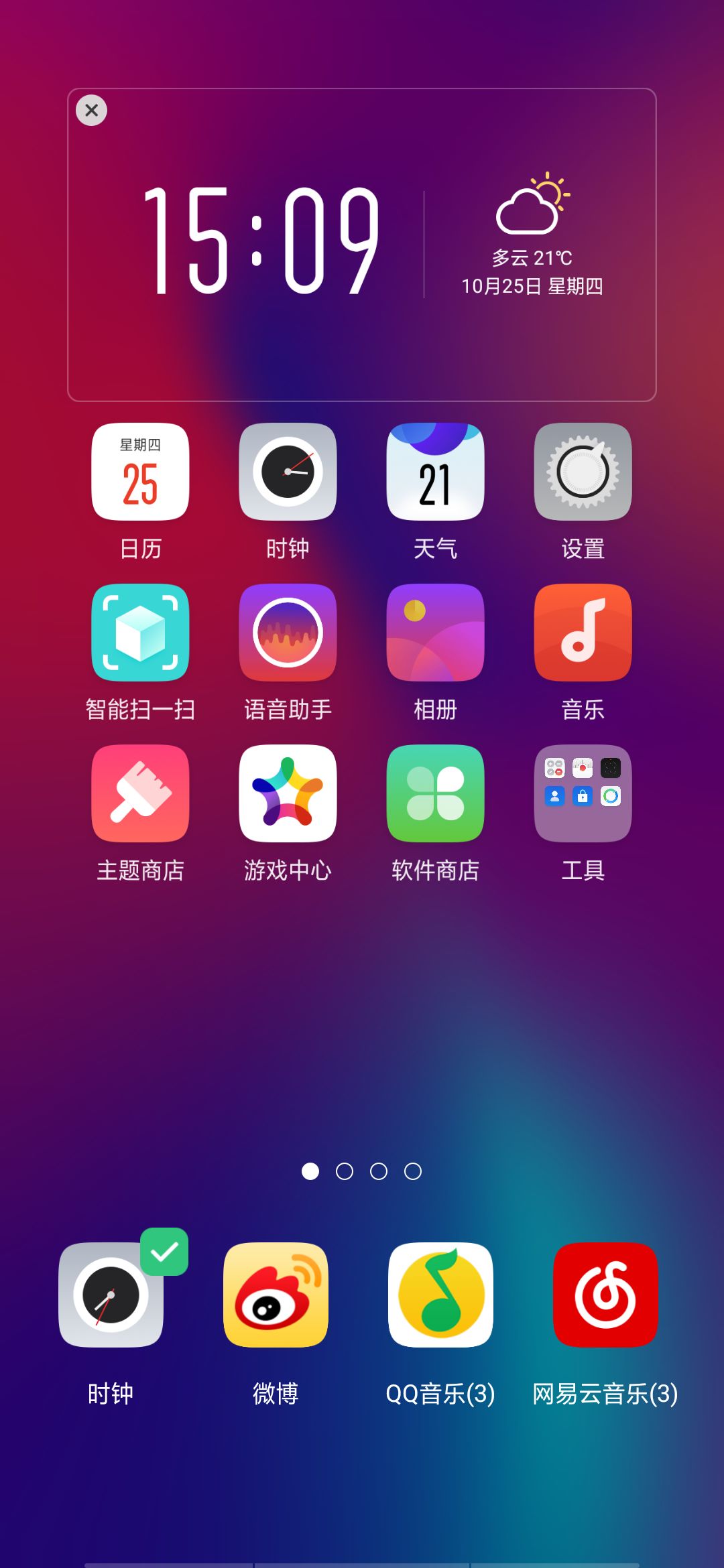Image resolution: width=724 pixels, height=1568 pixels.
Task: Open the 天气 weather app
Action: [x=435, y=472]
